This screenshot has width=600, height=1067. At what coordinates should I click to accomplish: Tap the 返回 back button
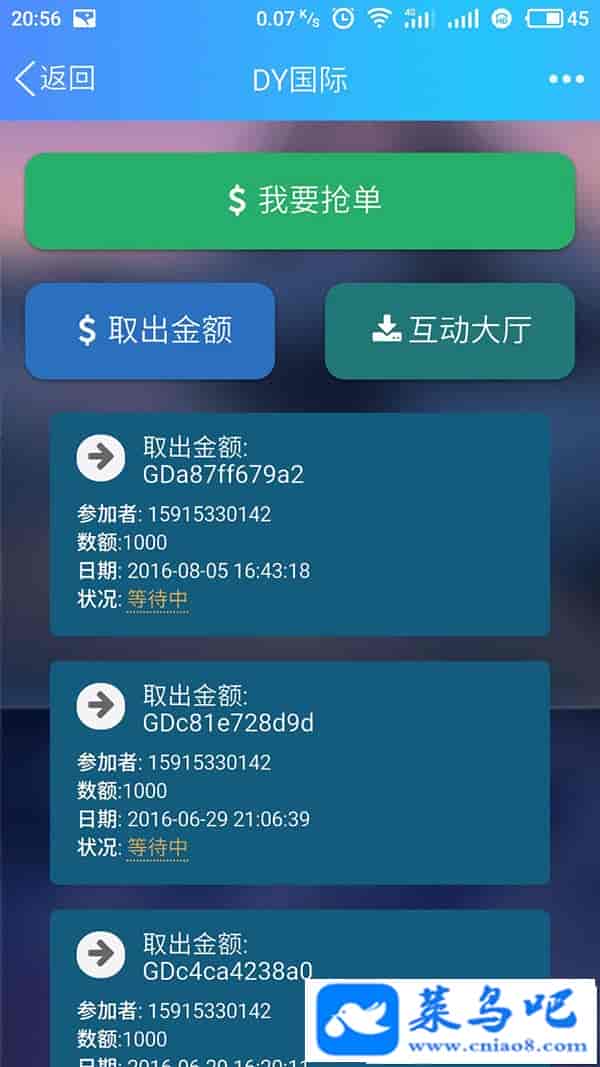coord(55,79)
